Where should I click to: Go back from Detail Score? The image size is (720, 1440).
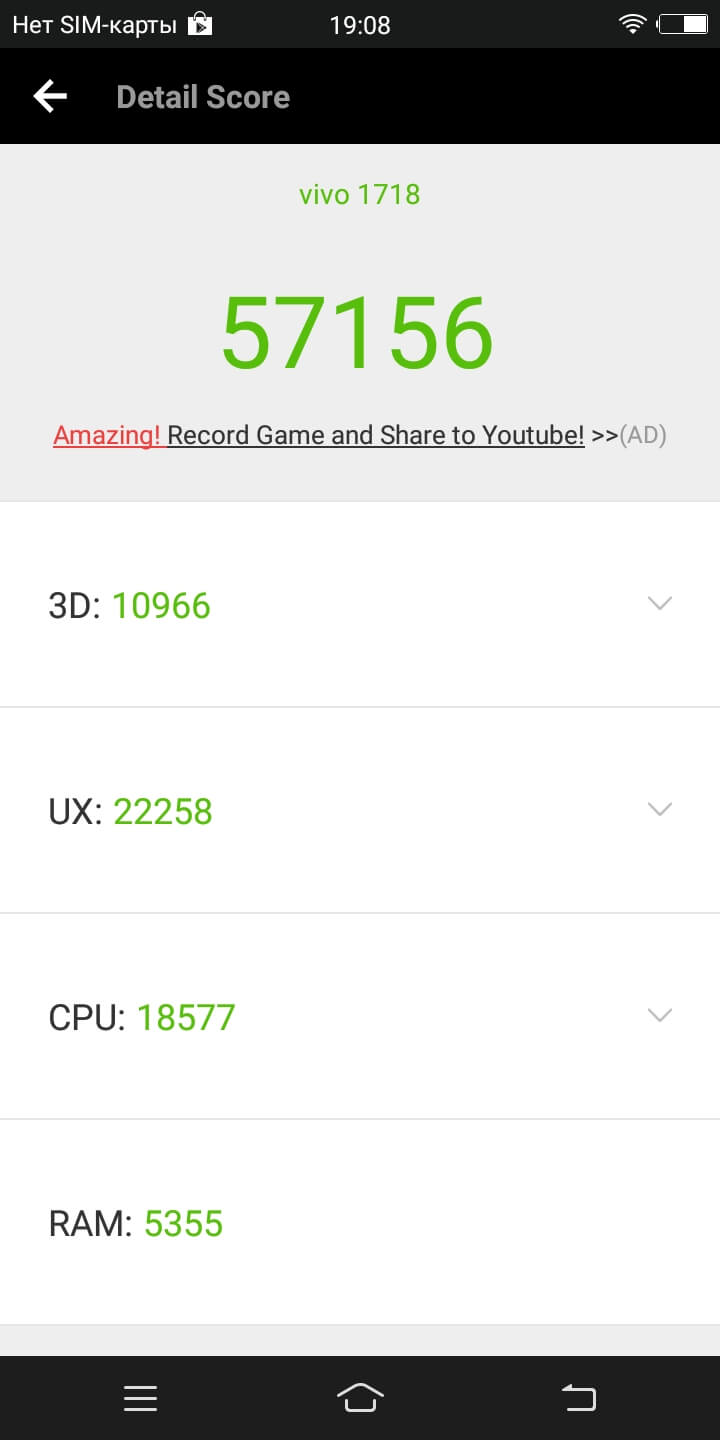coord(50,97)
